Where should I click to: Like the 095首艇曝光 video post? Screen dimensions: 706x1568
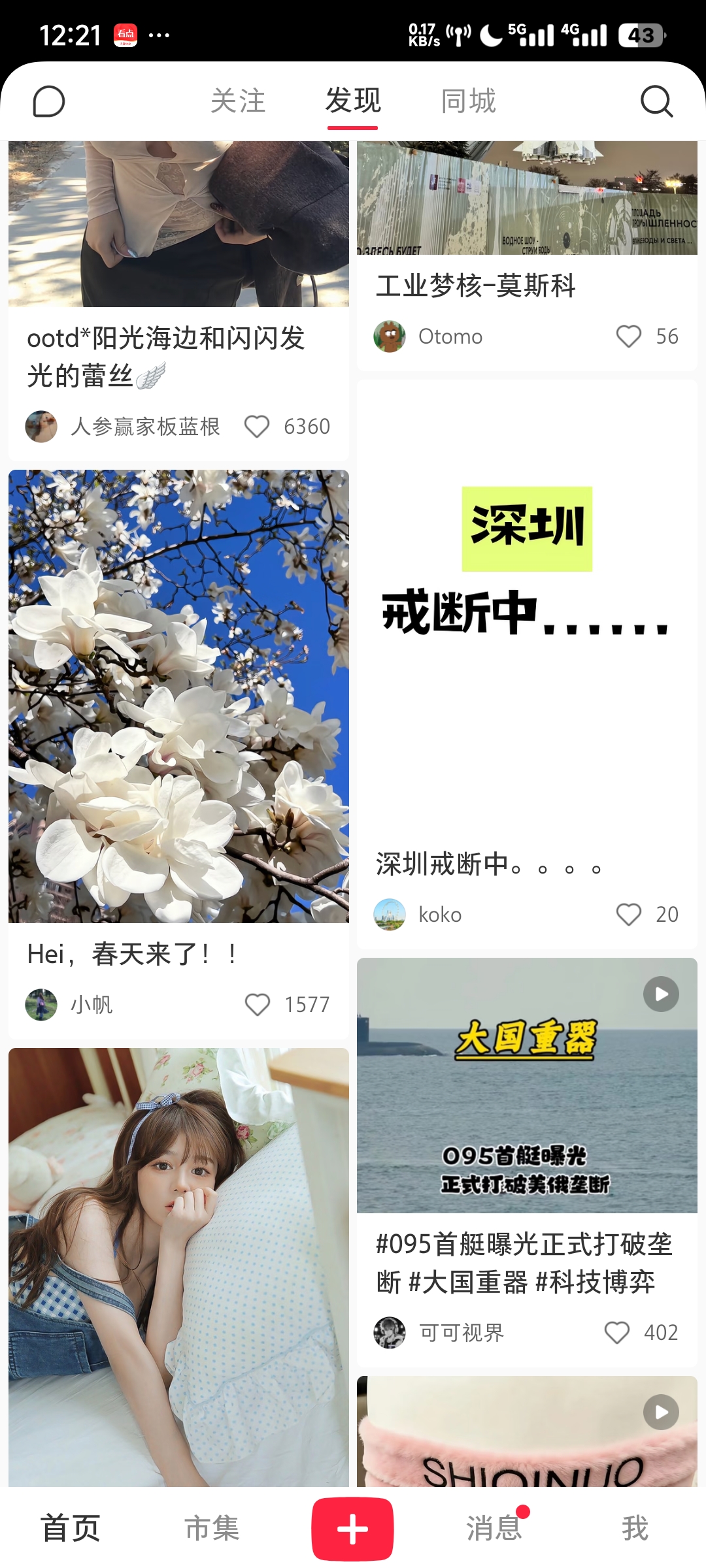617,1332
